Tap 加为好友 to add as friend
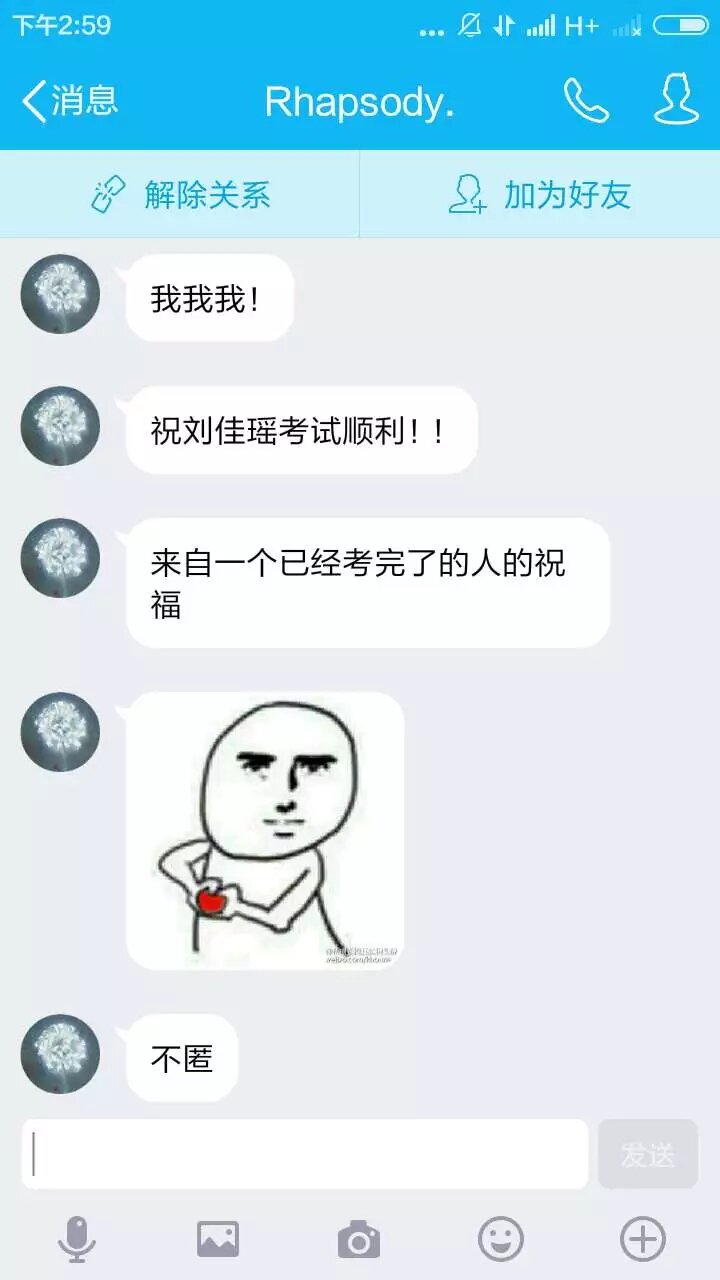 (x=540, y=195)
